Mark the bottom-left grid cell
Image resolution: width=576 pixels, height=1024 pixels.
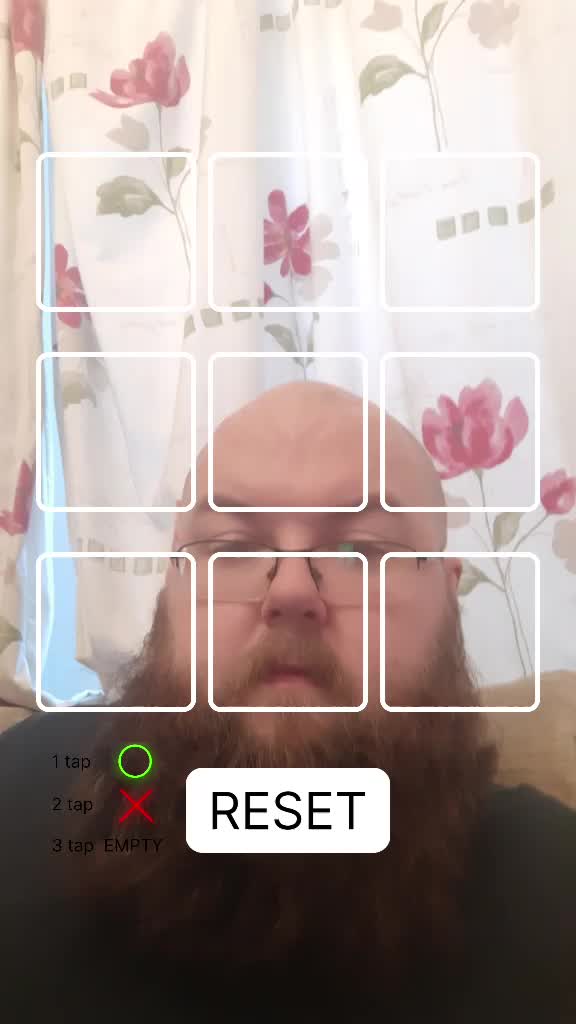(116, 632)
